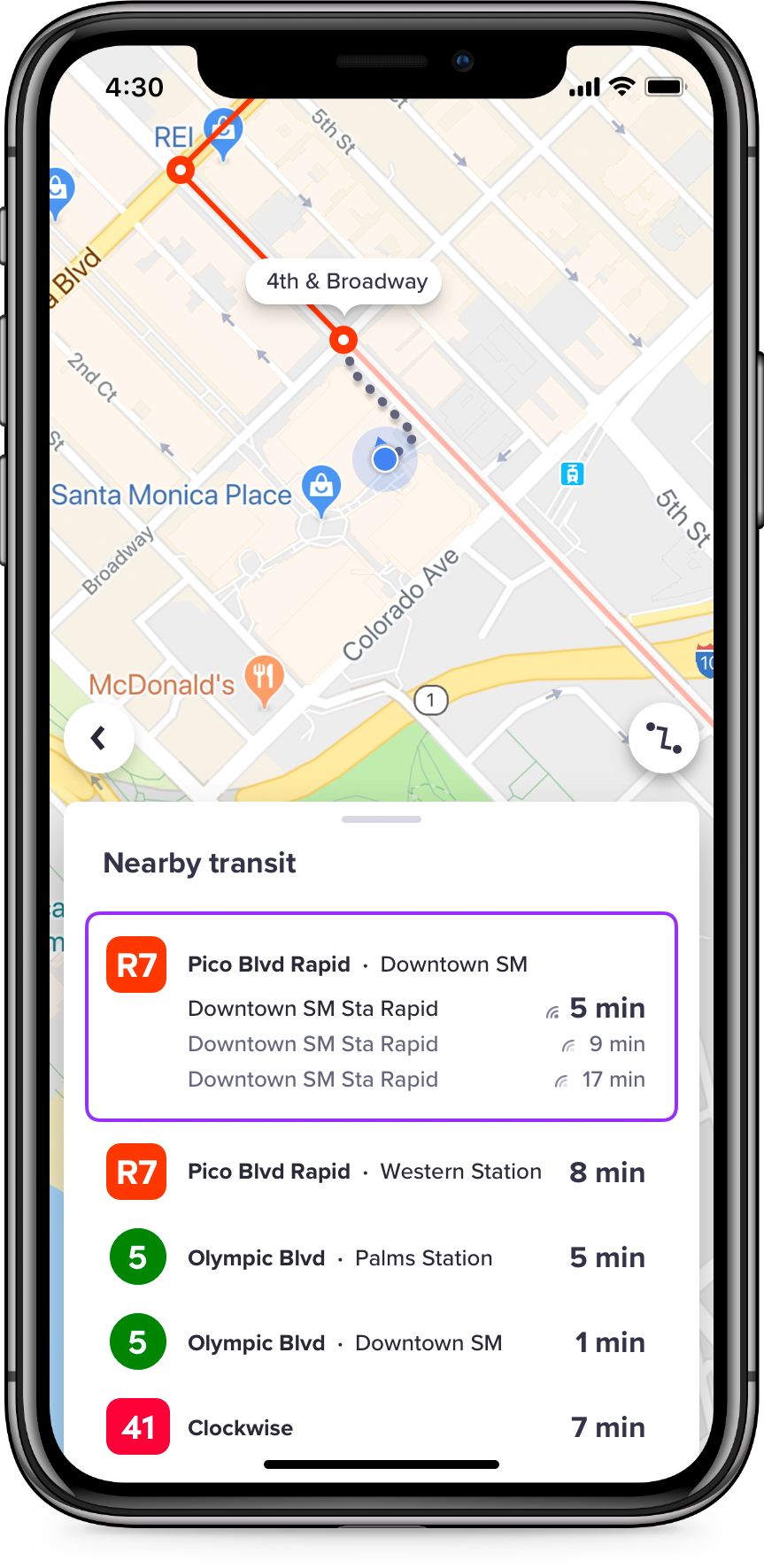Tap the REI shopping pin on map
The width and height of the screenshot is (764, 1568).
click(223, 132)
